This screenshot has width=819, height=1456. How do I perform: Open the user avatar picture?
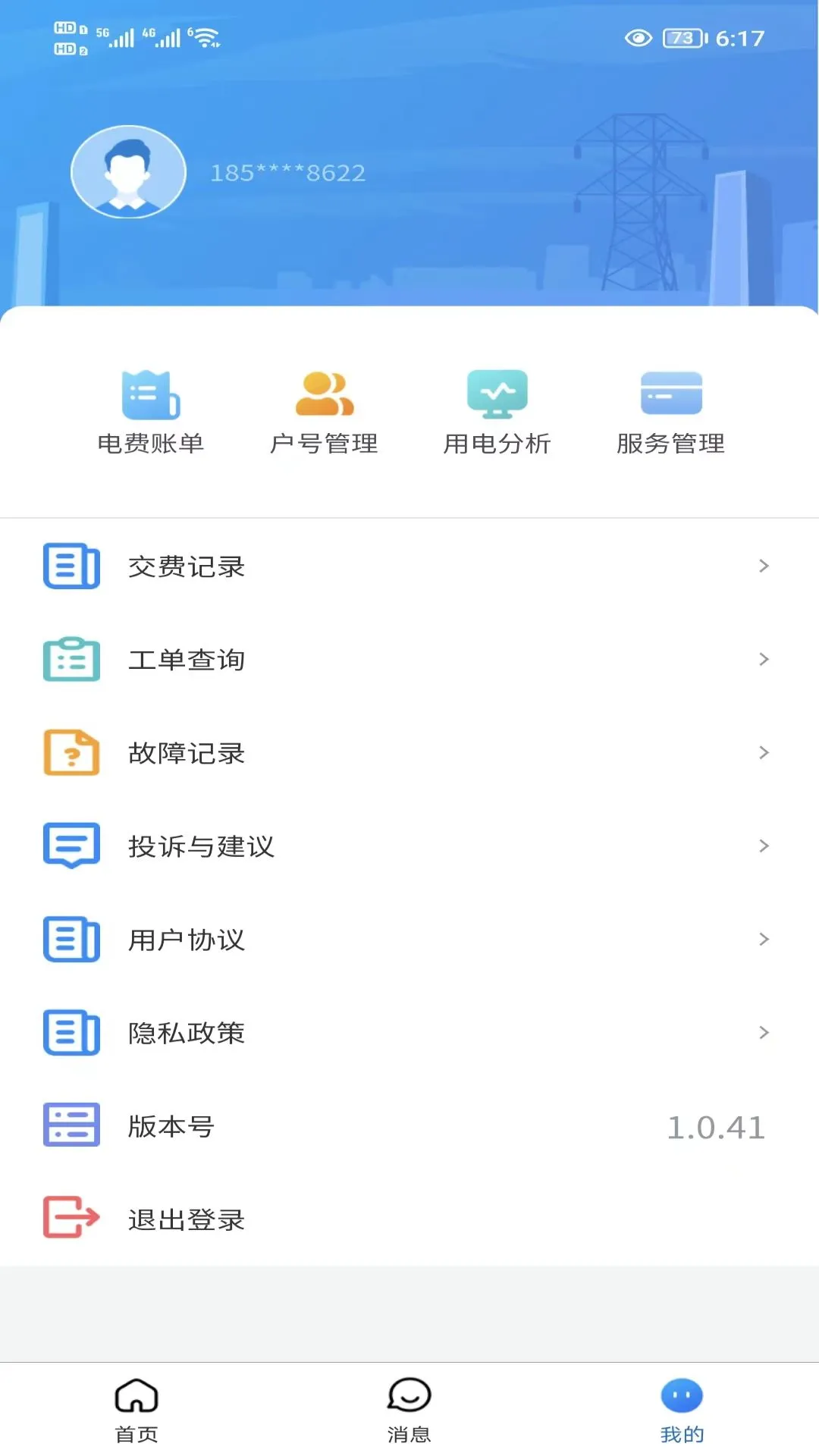coord(127,172)
